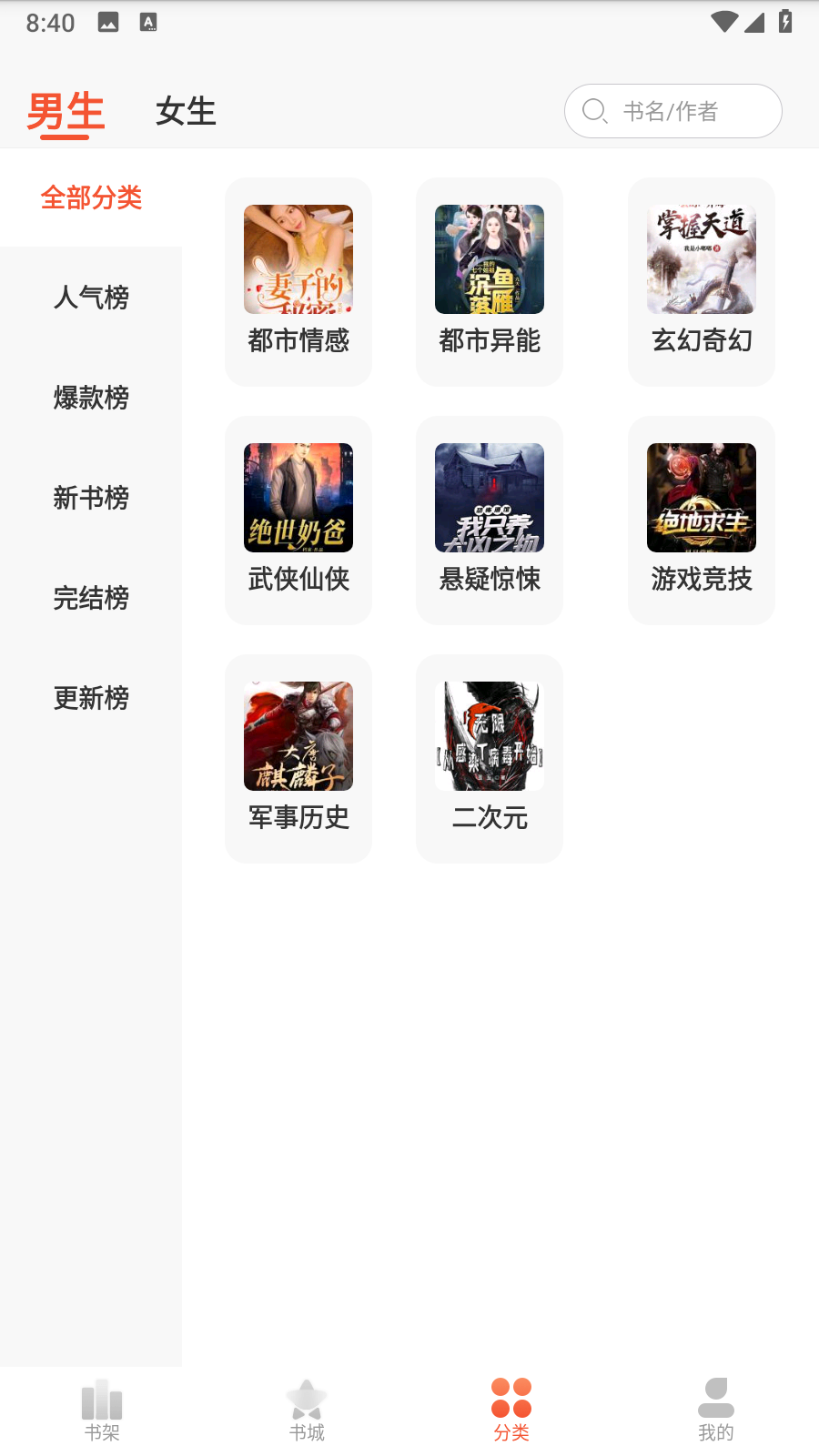Show the 完结榜 ranking
Image resolution: width=819 pixels, height=1456 pixels.
tap(91, 598)
